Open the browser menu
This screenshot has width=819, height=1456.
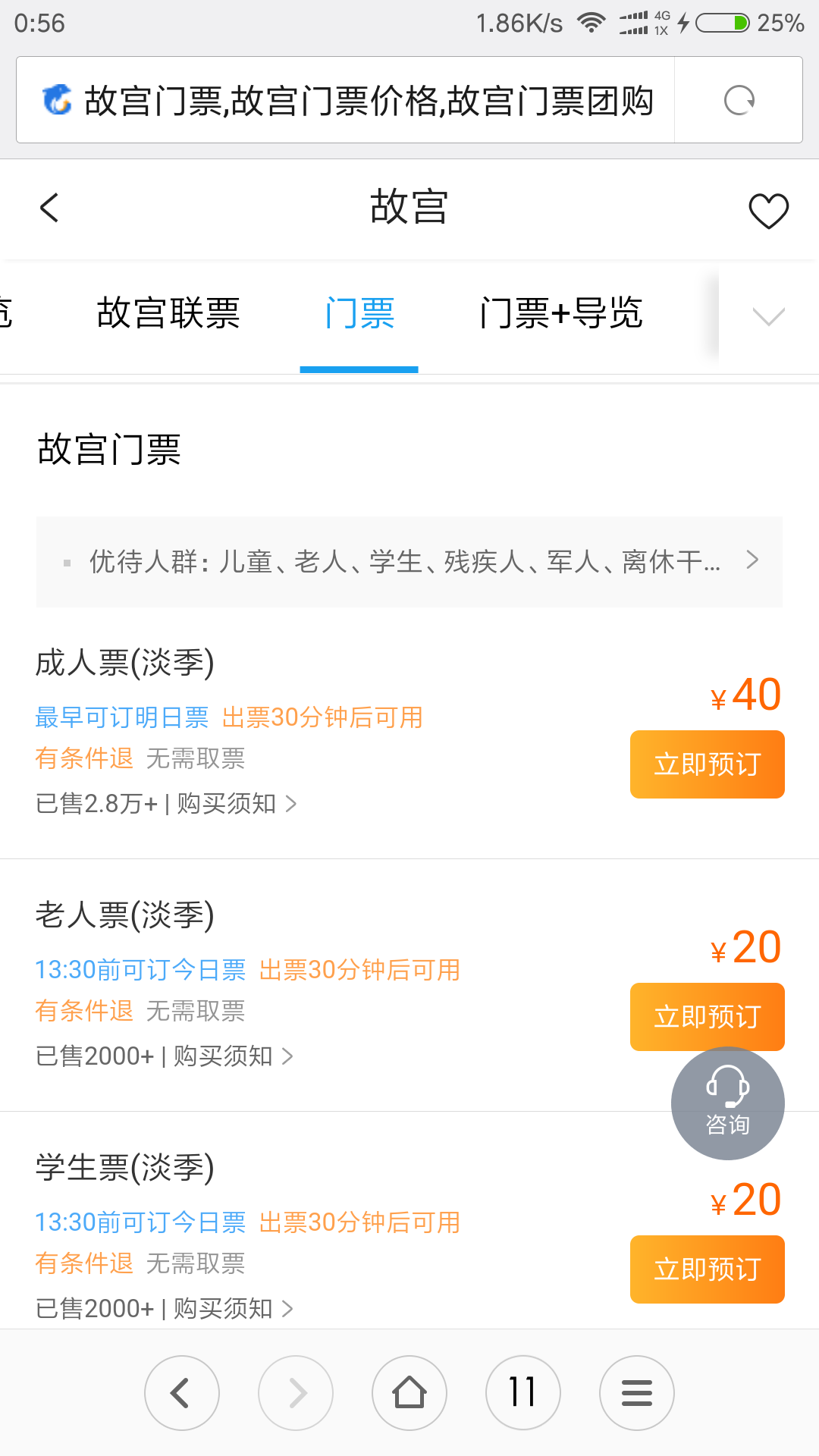point(637,1393)
